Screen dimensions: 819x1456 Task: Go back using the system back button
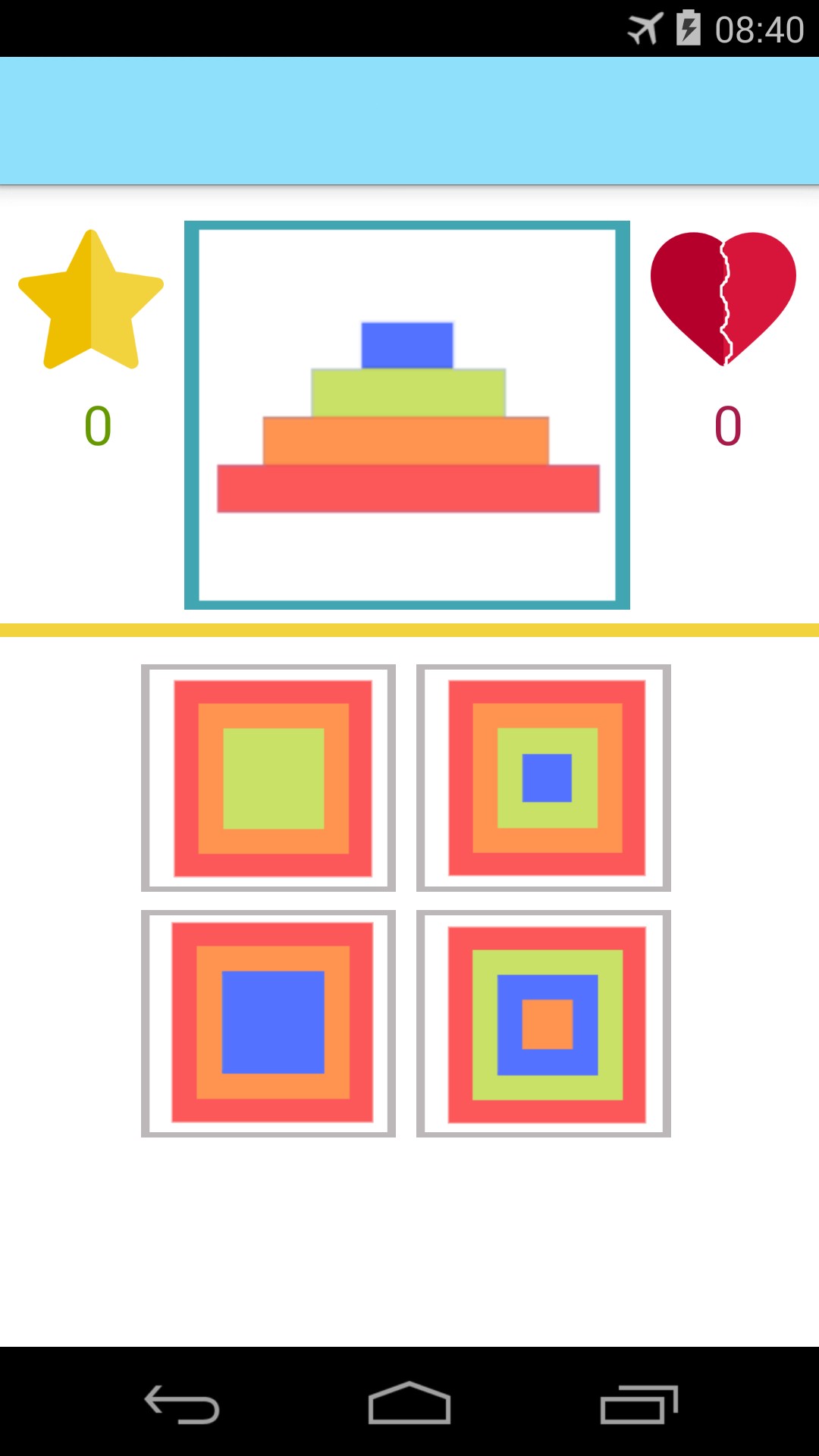tap(182, 1404)
